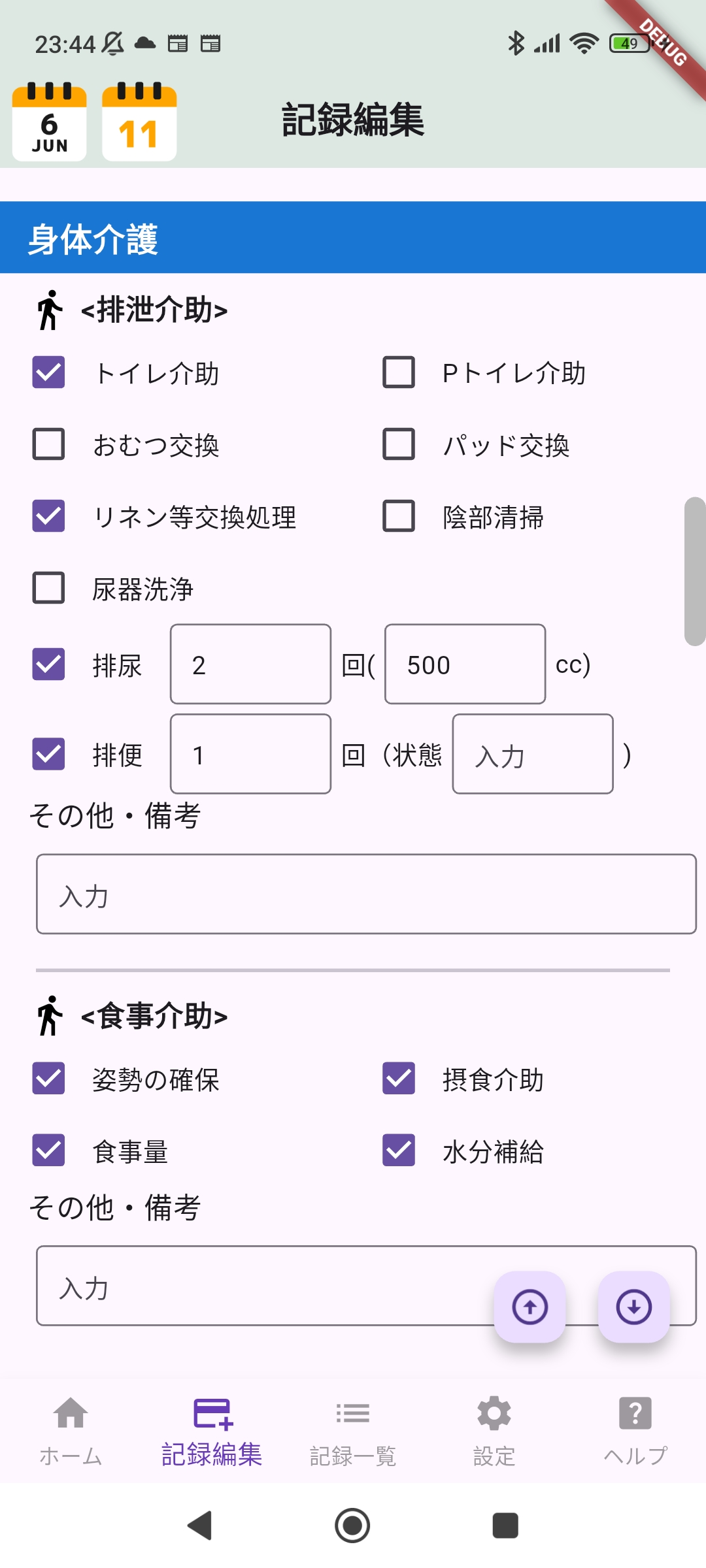Viewport: 706px width, 1568px height.
Task: Uncheck the 水分補給 checkbox
Action: coord(399,1150)
